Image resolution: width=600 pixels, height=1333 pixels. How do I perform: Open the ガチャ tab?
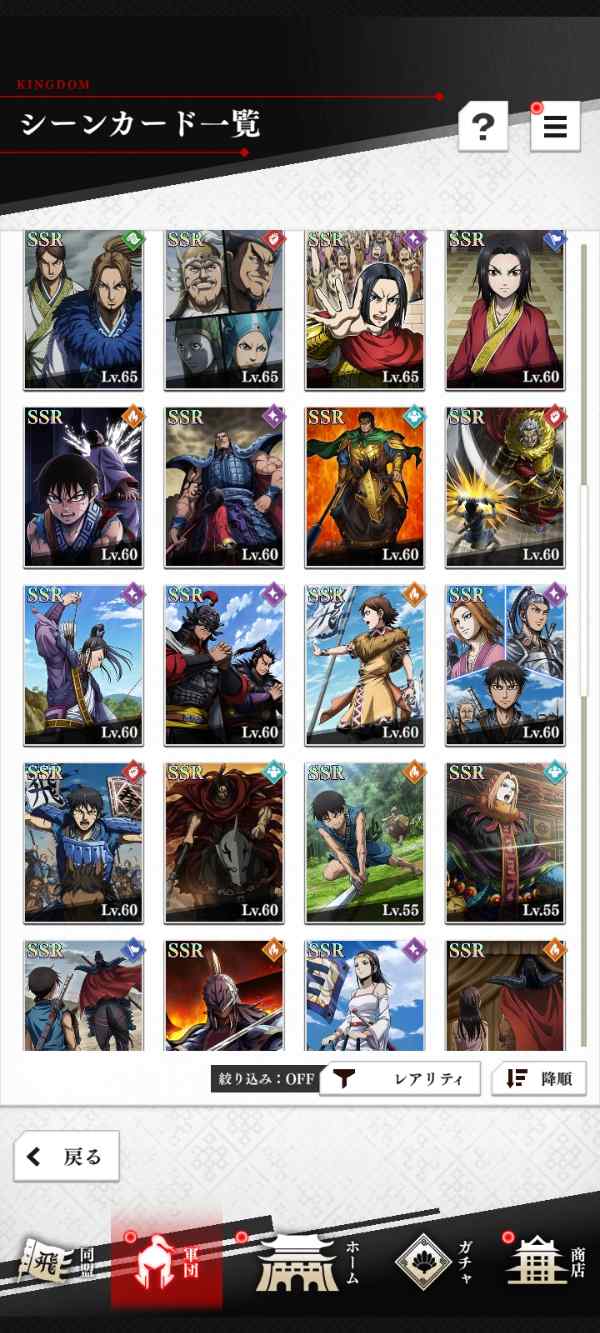[x=436, y=1264]
